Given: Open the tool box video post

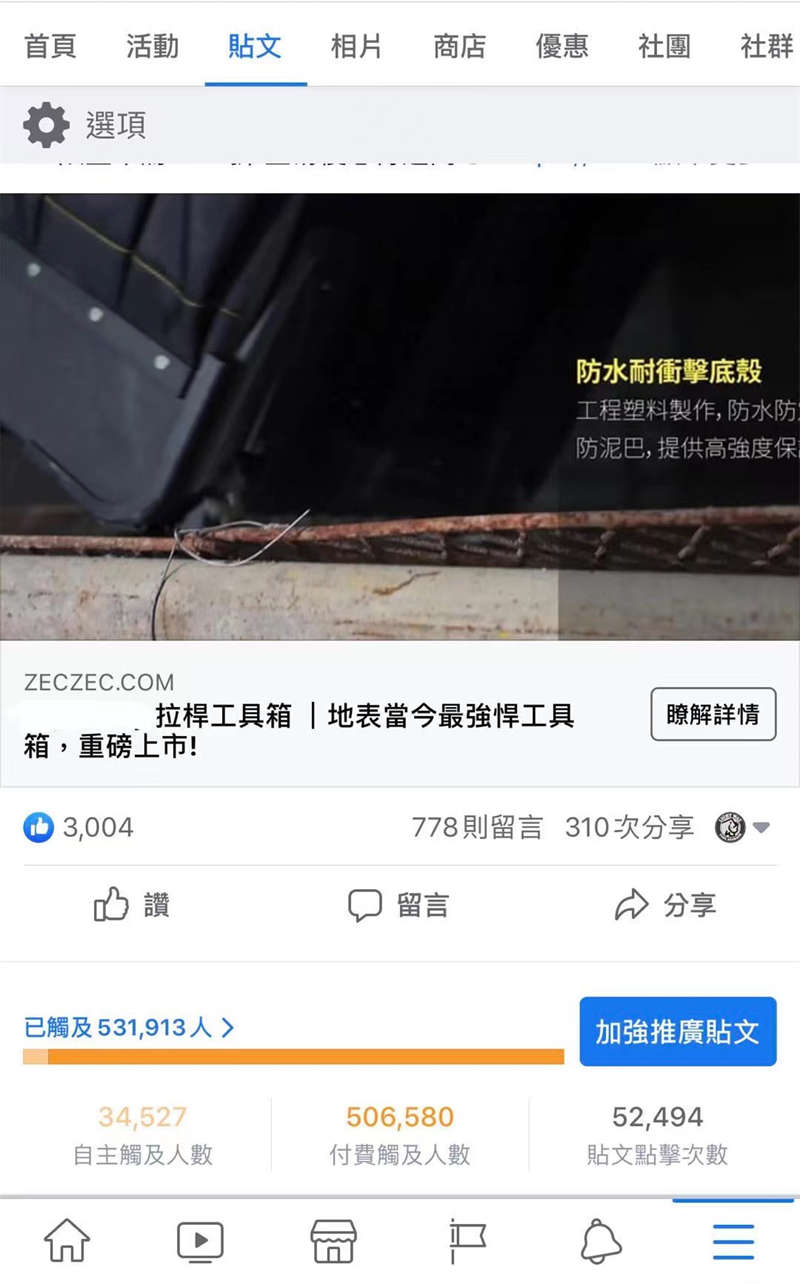Looking at the screenshot, I should (x=400, y=415).
